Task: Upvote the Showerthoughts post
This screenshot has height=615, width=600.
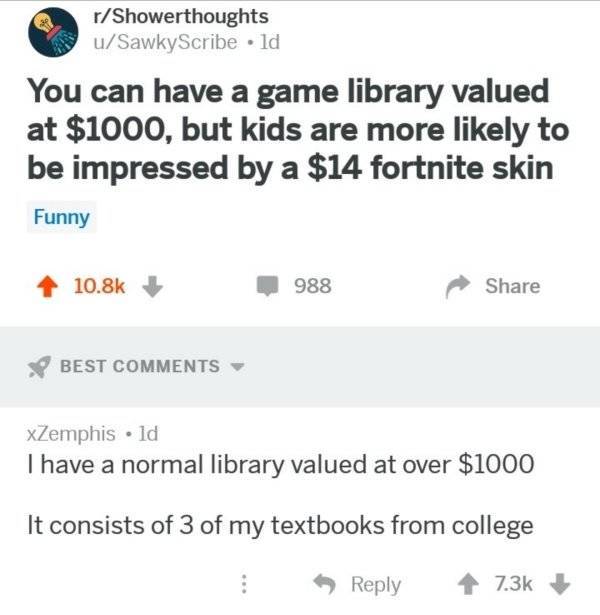Action: point(48,286)
